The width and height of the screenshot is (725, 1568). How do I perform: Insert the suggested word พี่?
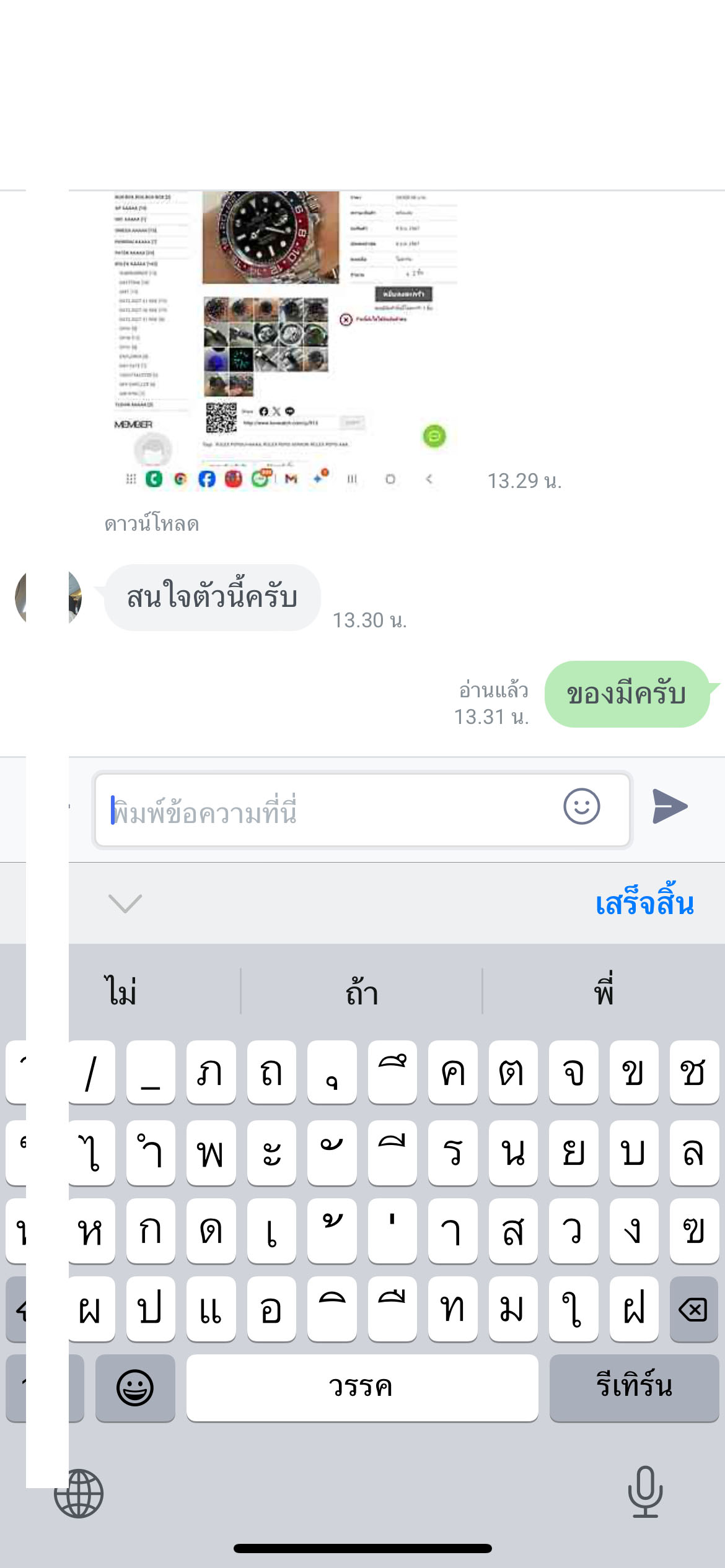[x=604, y=991]
